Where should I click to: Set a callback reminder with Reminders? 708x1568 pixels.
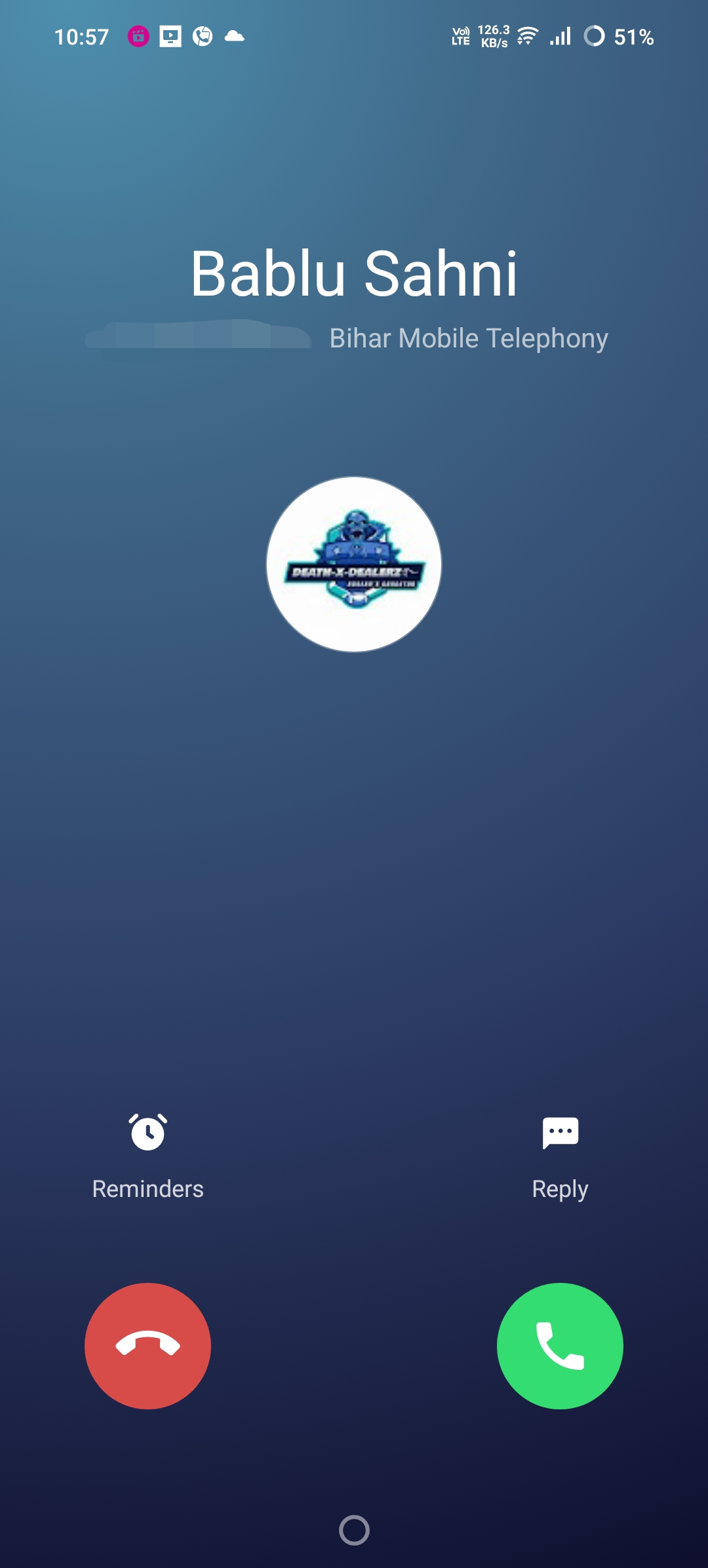(147, 1155)
